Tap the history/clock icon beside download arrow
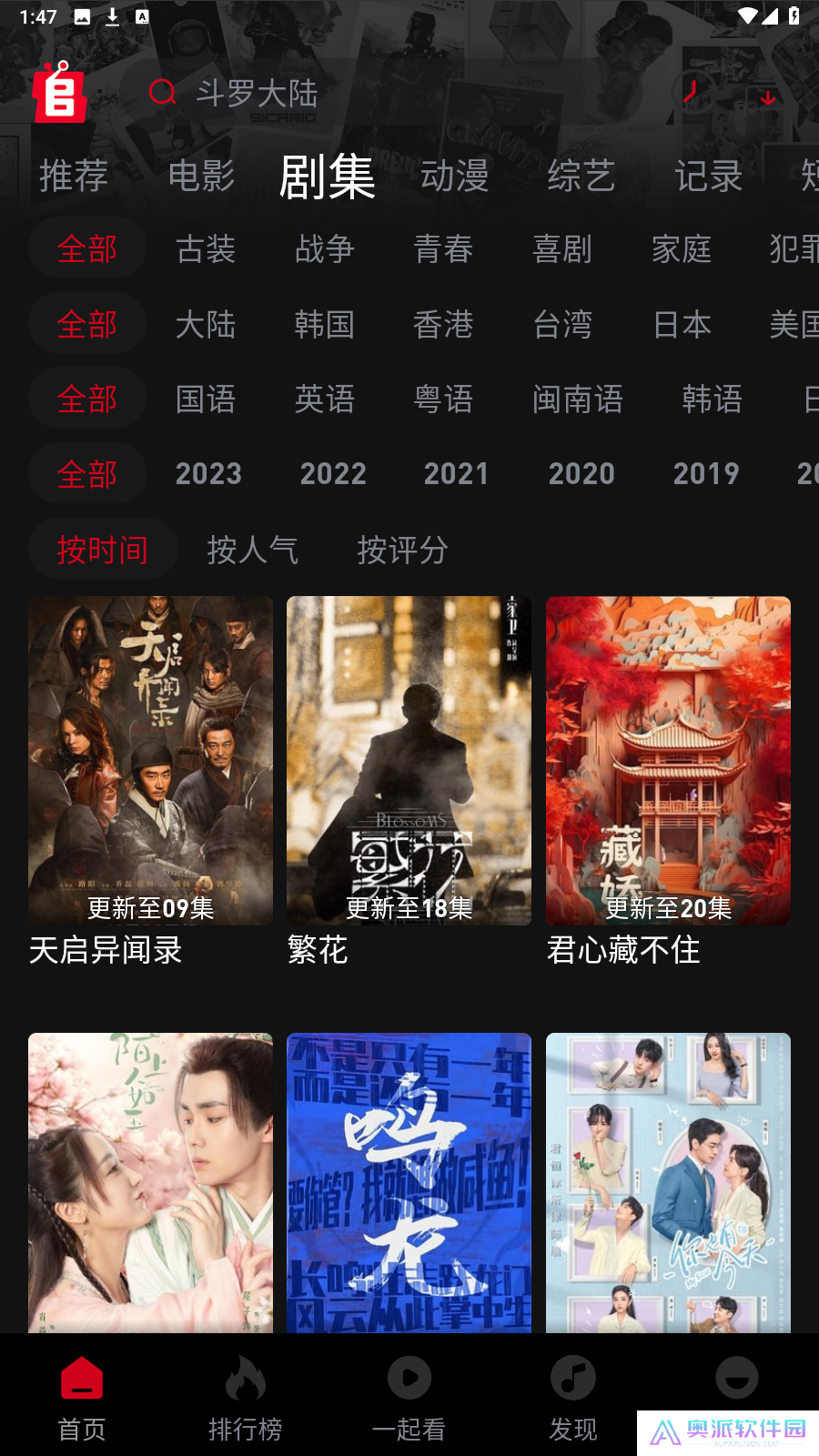The height and width of the screenshot is (1456, 819). pyautogui.click(x=693, y=95)
